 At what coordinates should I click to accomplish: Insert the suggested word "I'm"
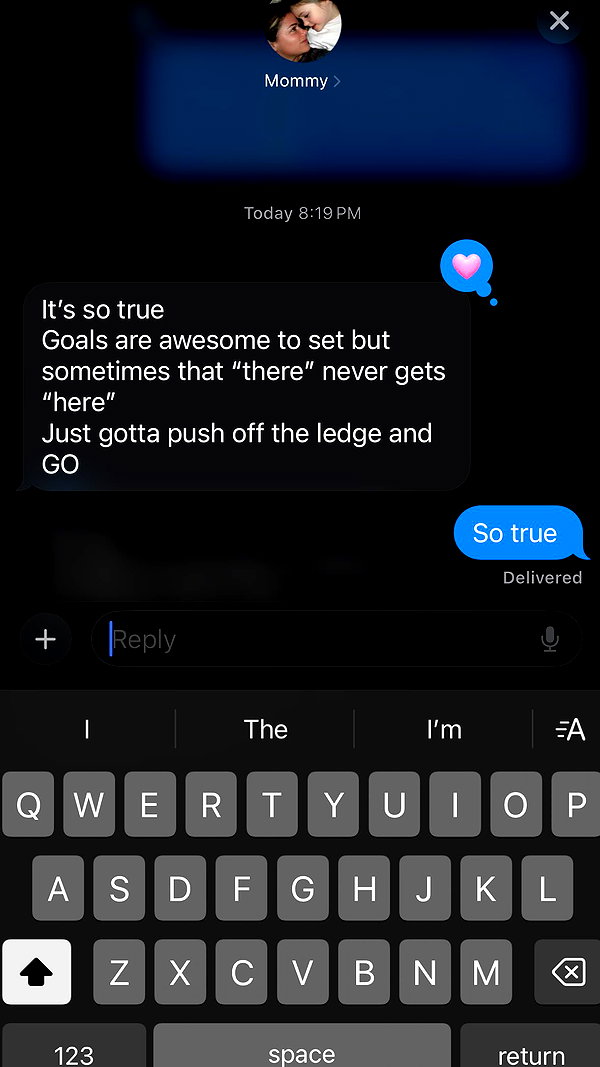444,729
